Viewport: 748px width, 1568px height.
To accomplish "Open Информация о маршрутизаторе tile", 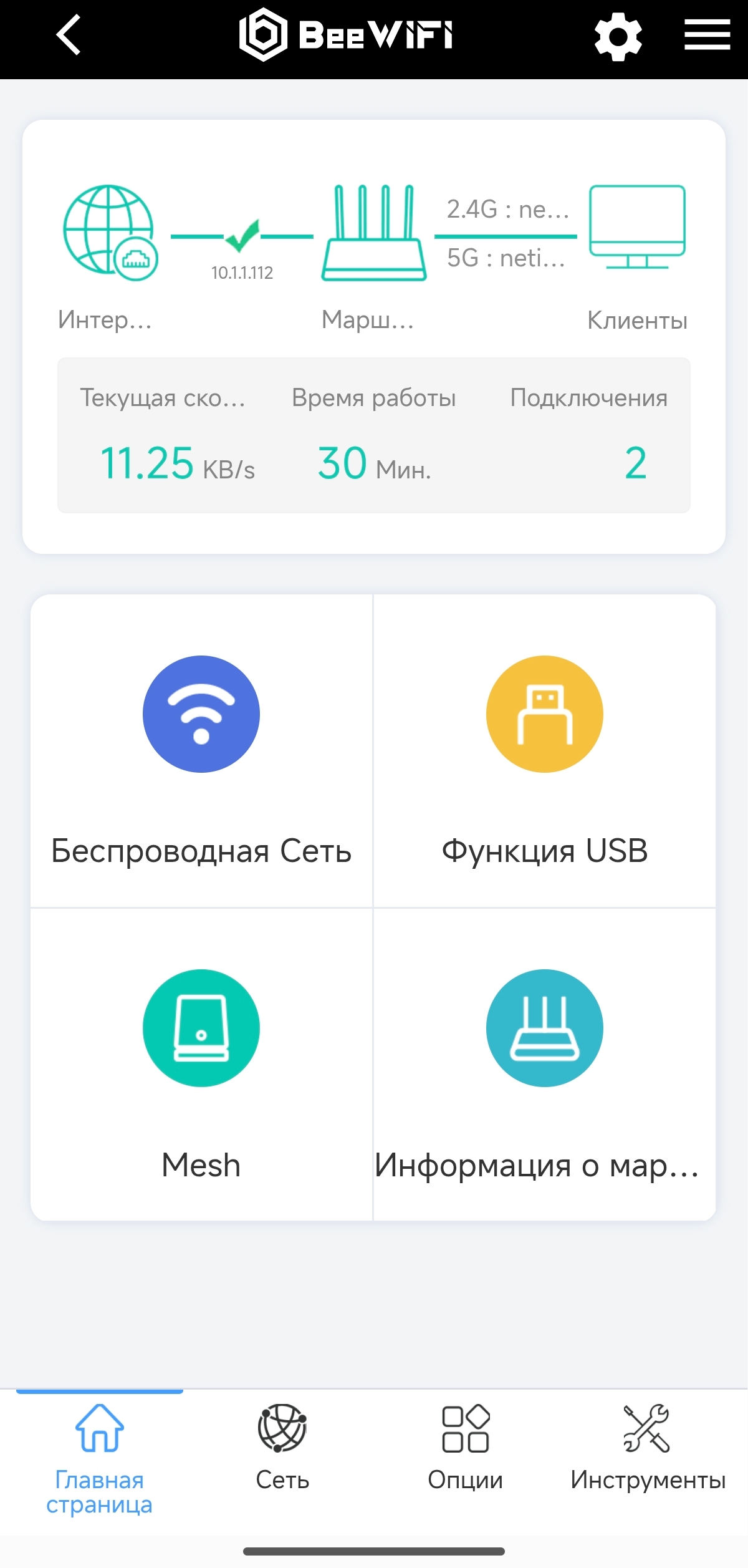I will pos(544,1065).
